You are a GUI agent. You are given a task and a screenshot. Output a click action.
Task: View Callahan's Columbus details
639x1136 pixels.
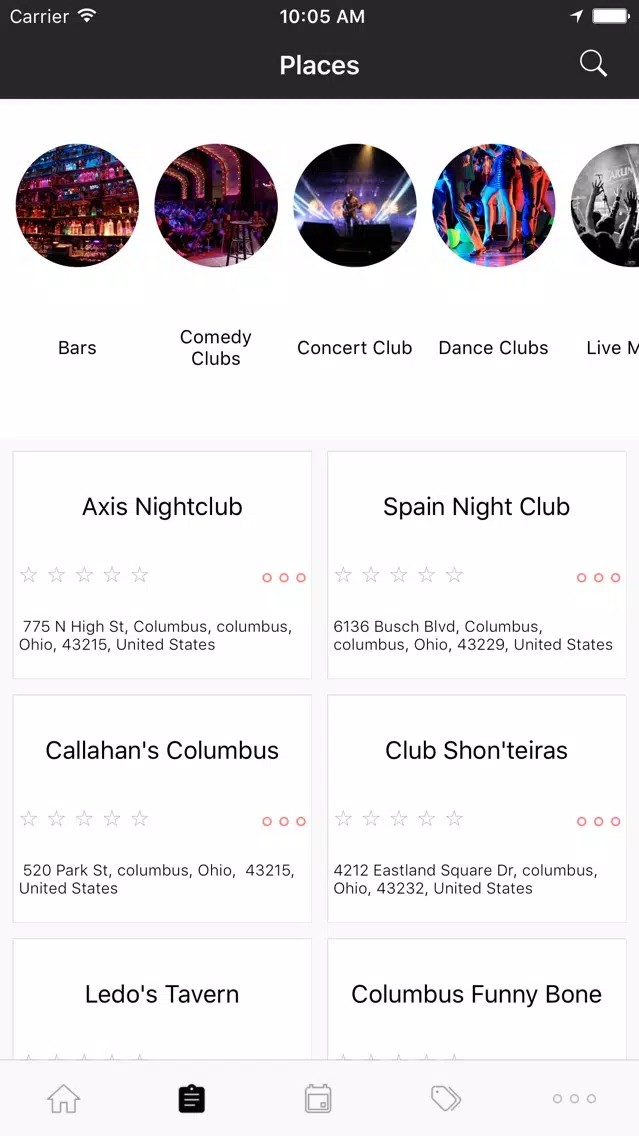(162, 809)
